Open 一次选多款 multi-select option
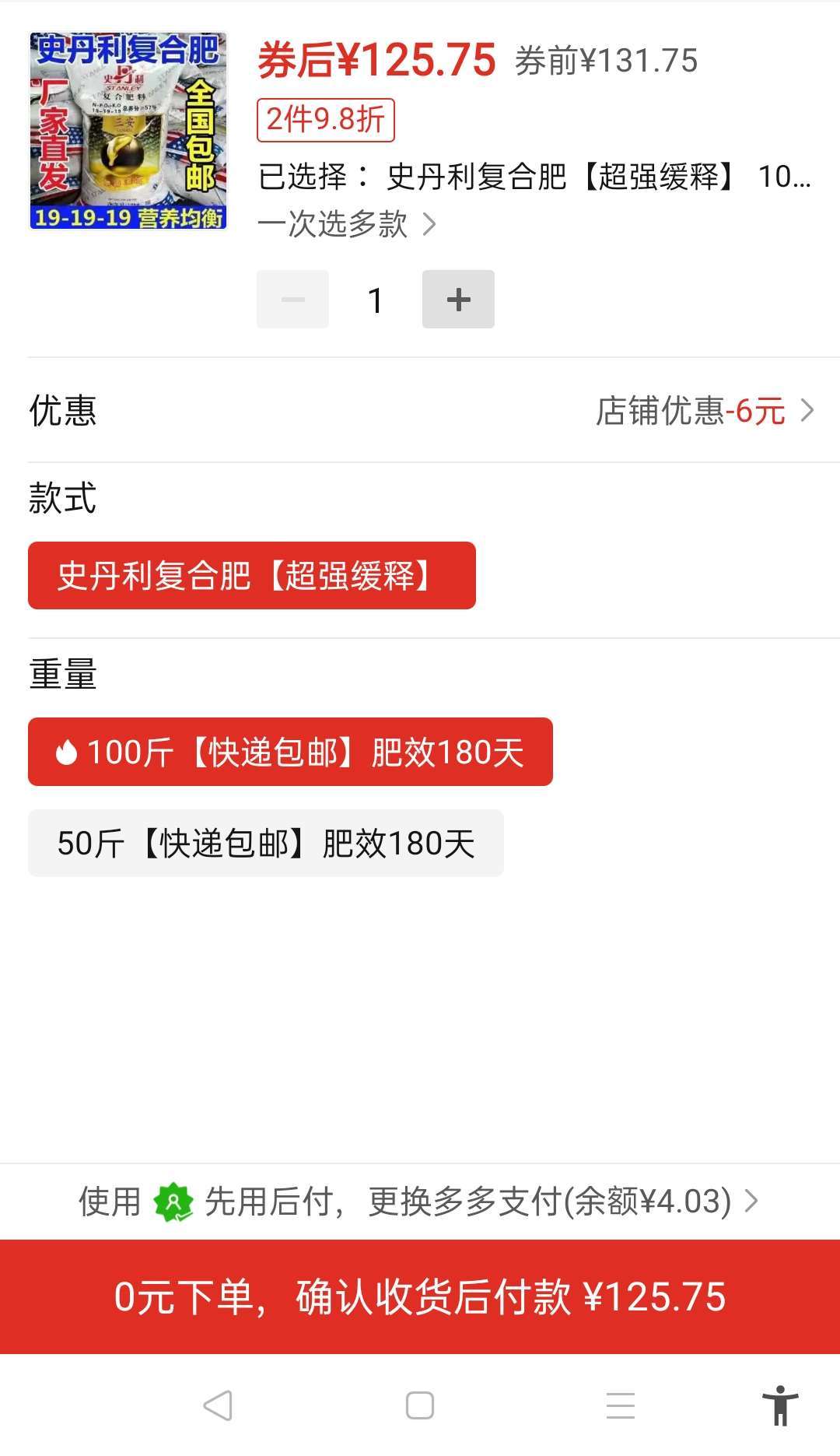840x1456 pixels. point(346,225)
